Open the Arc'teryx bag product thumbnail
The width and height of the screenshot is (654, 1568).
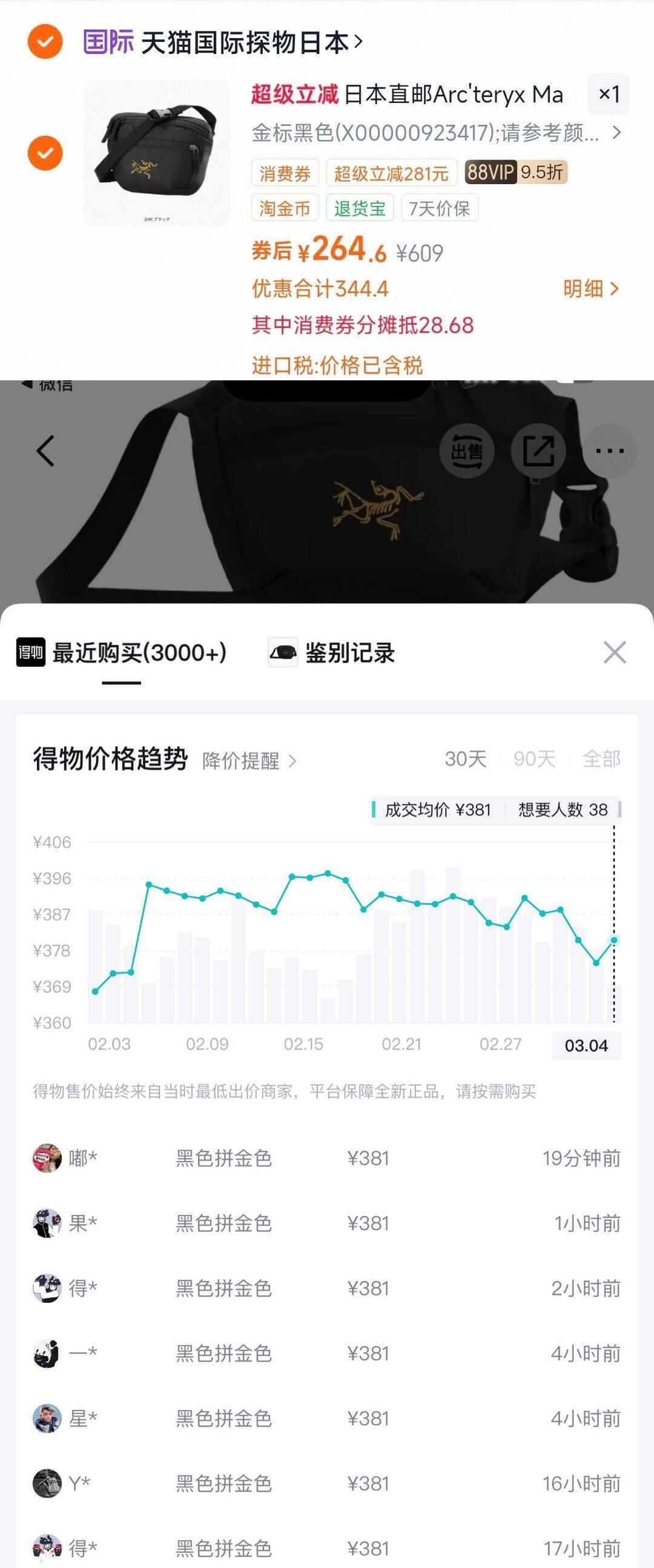[157, 153]
